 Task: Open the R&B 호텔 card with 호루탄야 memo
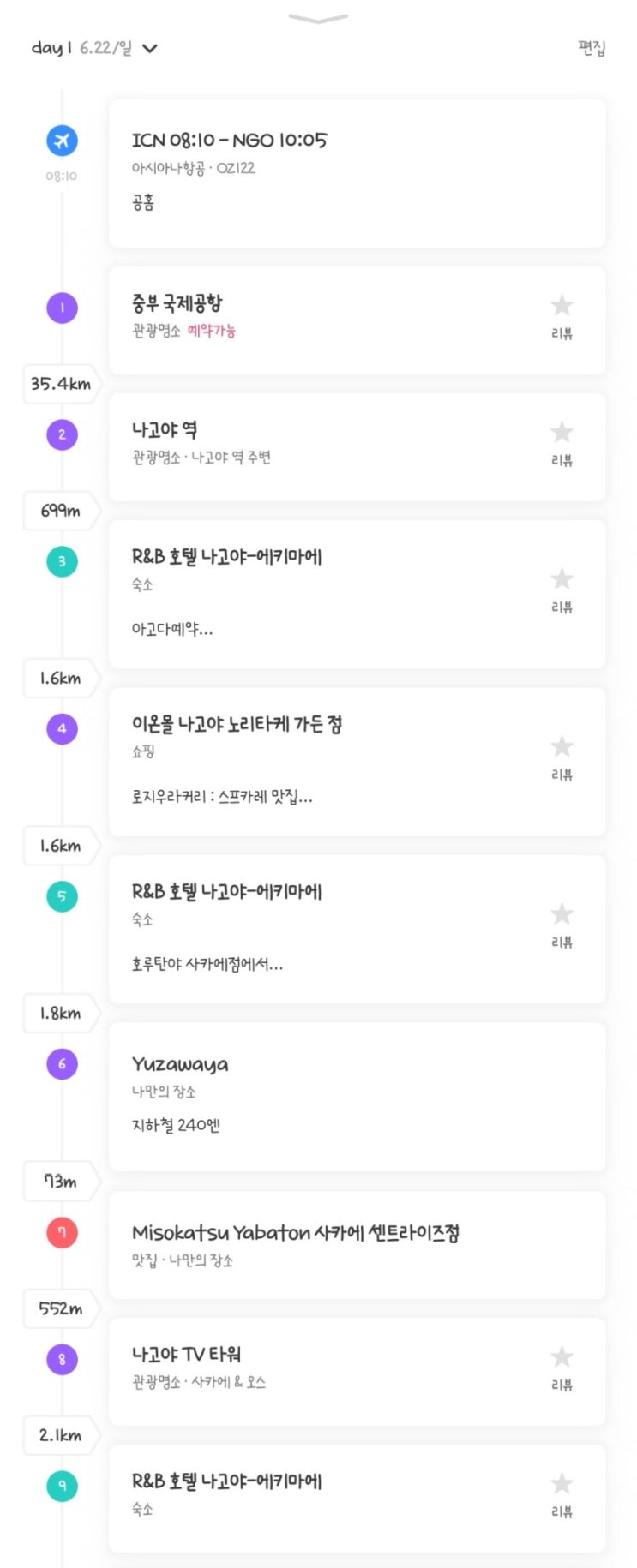(326, 928)
